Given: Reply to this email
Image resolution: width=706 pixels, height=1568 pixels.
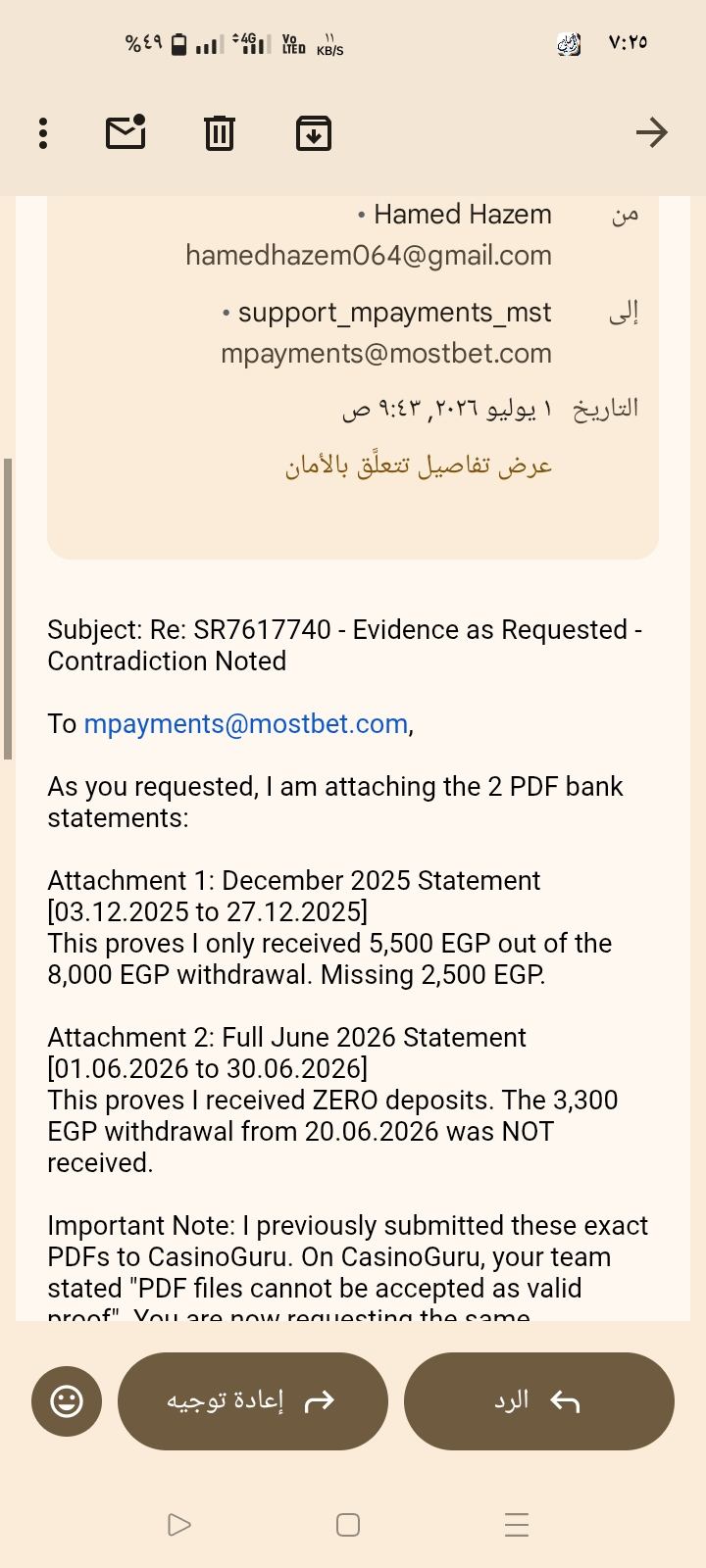Looking at the screenshot, I should (539, 1401).
